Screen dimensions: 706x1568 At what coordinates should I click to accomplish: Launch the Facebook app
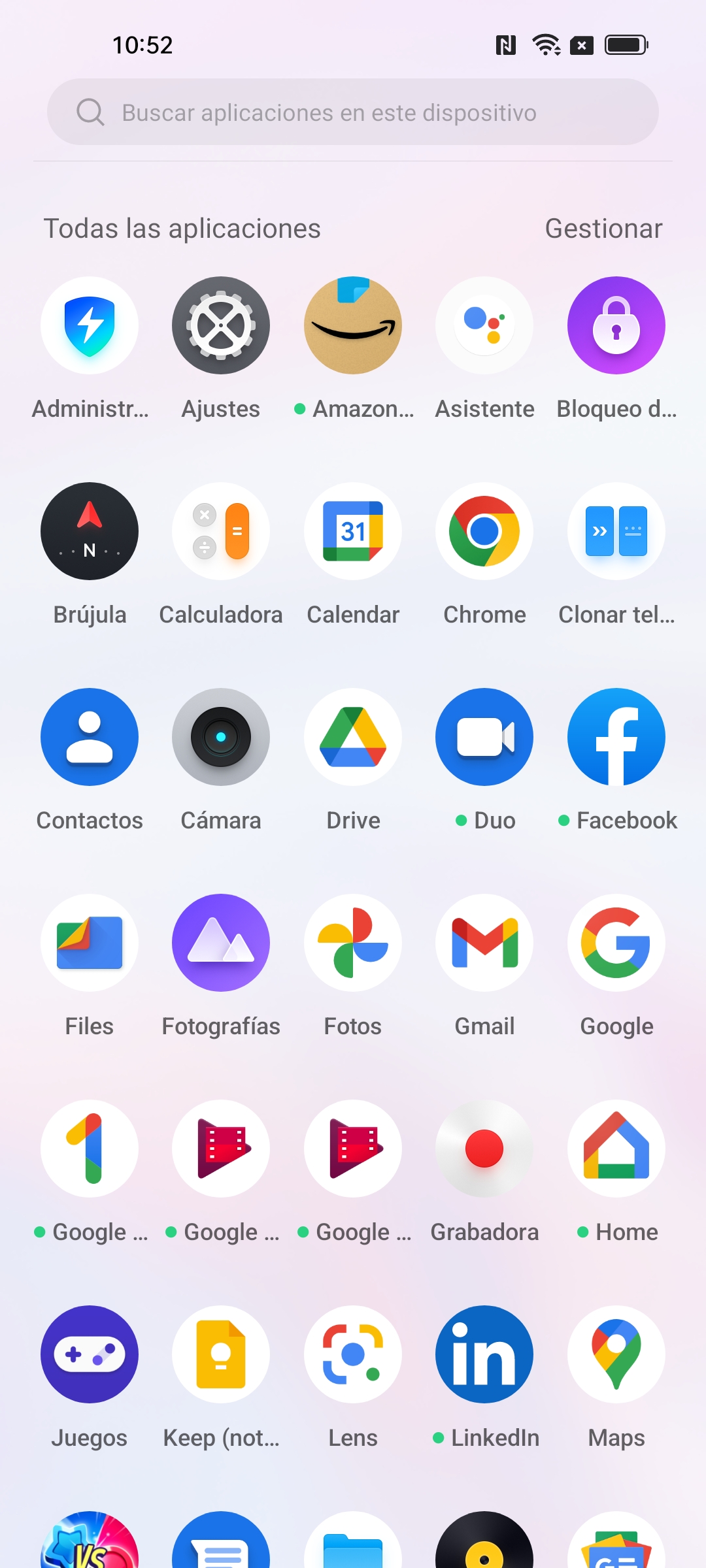(616, 737)
